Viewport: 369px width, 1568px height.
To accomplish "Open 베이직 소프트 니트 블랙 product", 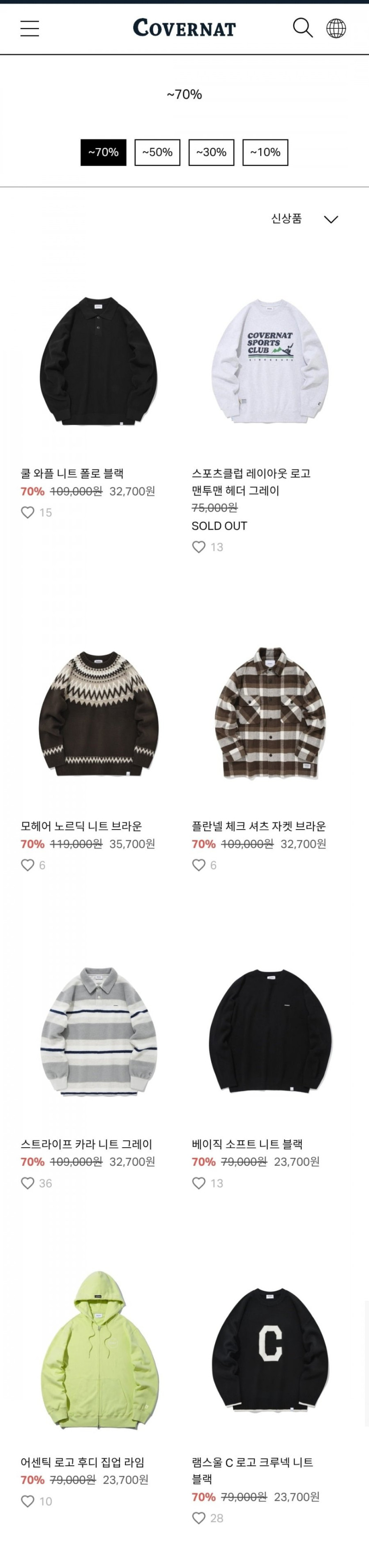I will click(270, 1032).
